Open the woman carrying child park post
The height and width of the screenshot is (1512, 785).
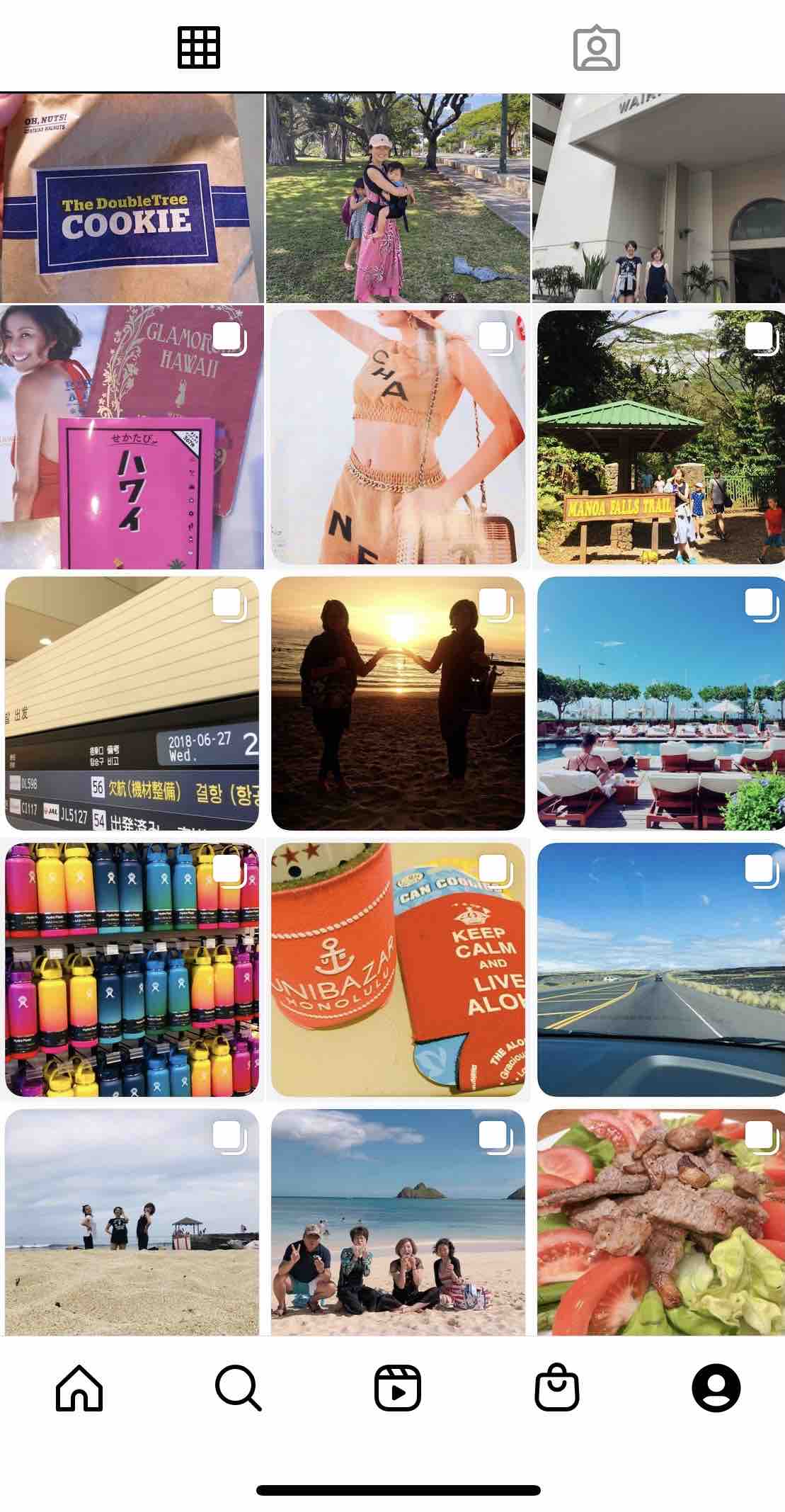coord(398,198)
